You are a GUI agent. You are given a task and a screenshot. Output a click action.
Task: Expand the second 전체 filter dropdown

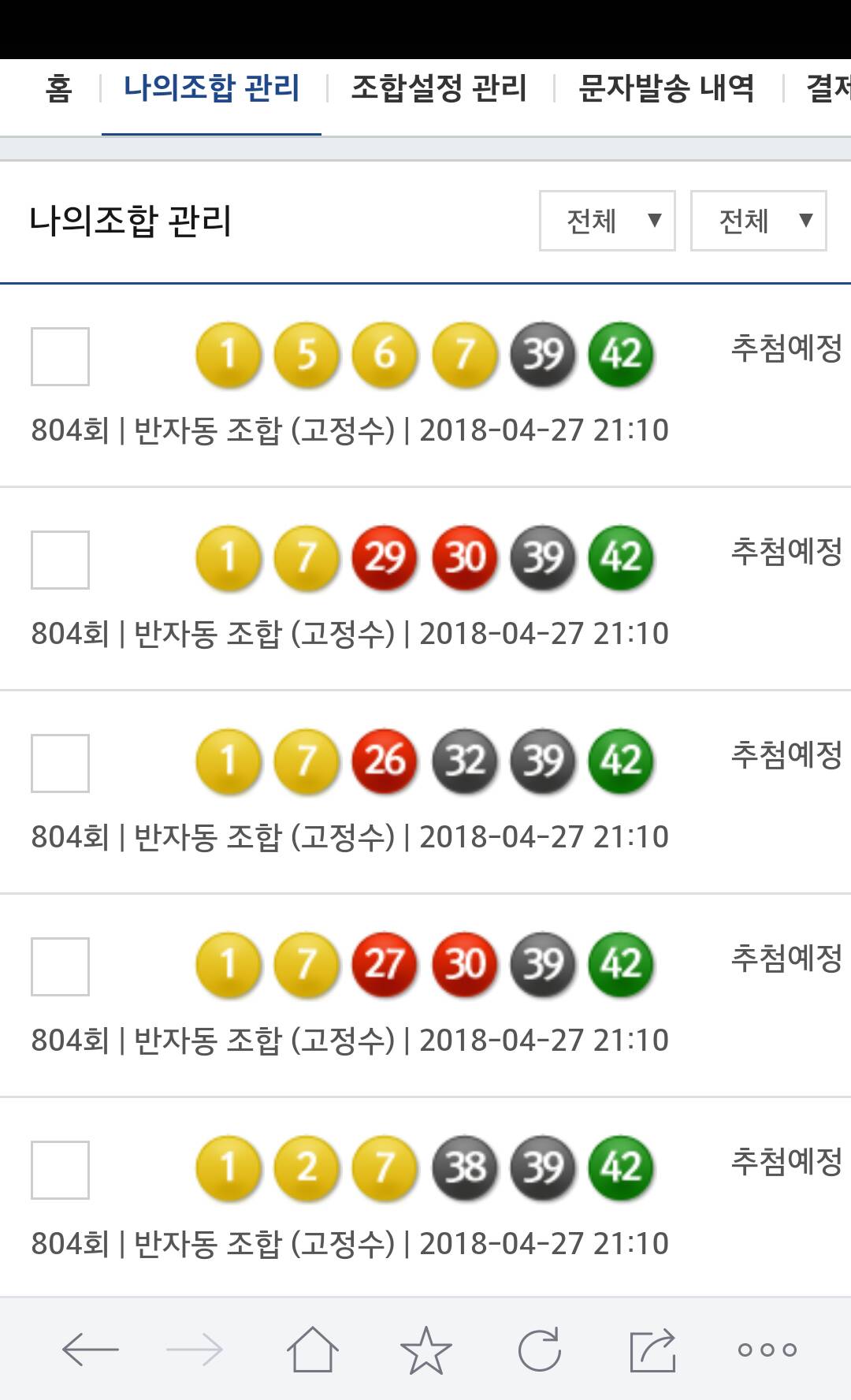[x=758, y=221]
